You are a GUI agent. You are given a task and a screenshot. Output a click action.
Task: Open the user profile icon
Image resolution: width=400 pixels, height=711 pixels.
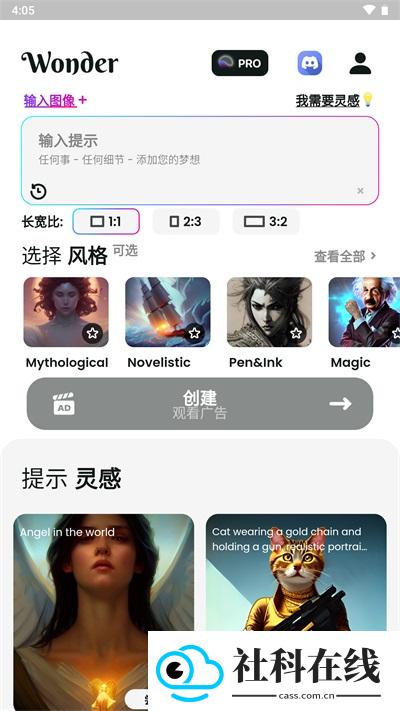click(360, 63)
